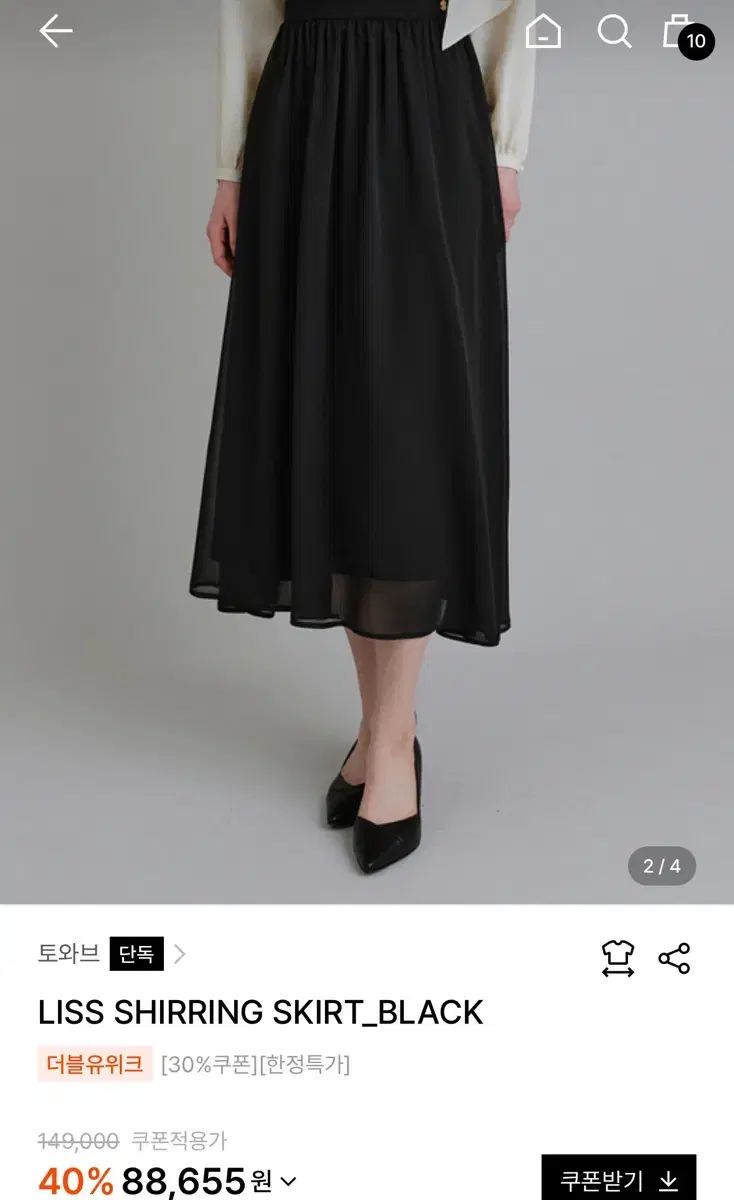Expand the price details chevron
This screenshot has height=1200, width=734.
point(288,1183)
